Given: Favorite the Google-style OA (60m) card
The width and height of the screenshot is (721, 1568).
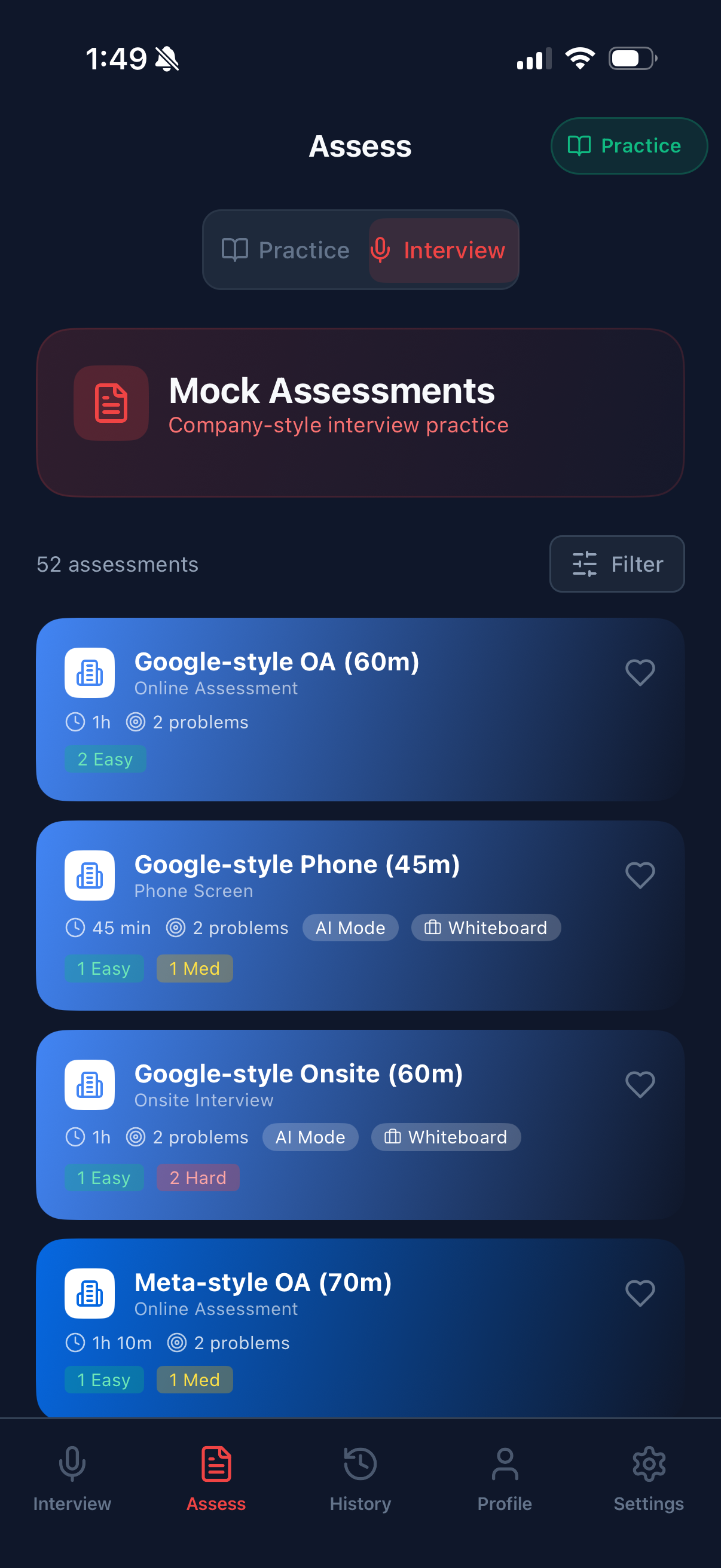Looking at the screenshot, I should coord(640,673).
